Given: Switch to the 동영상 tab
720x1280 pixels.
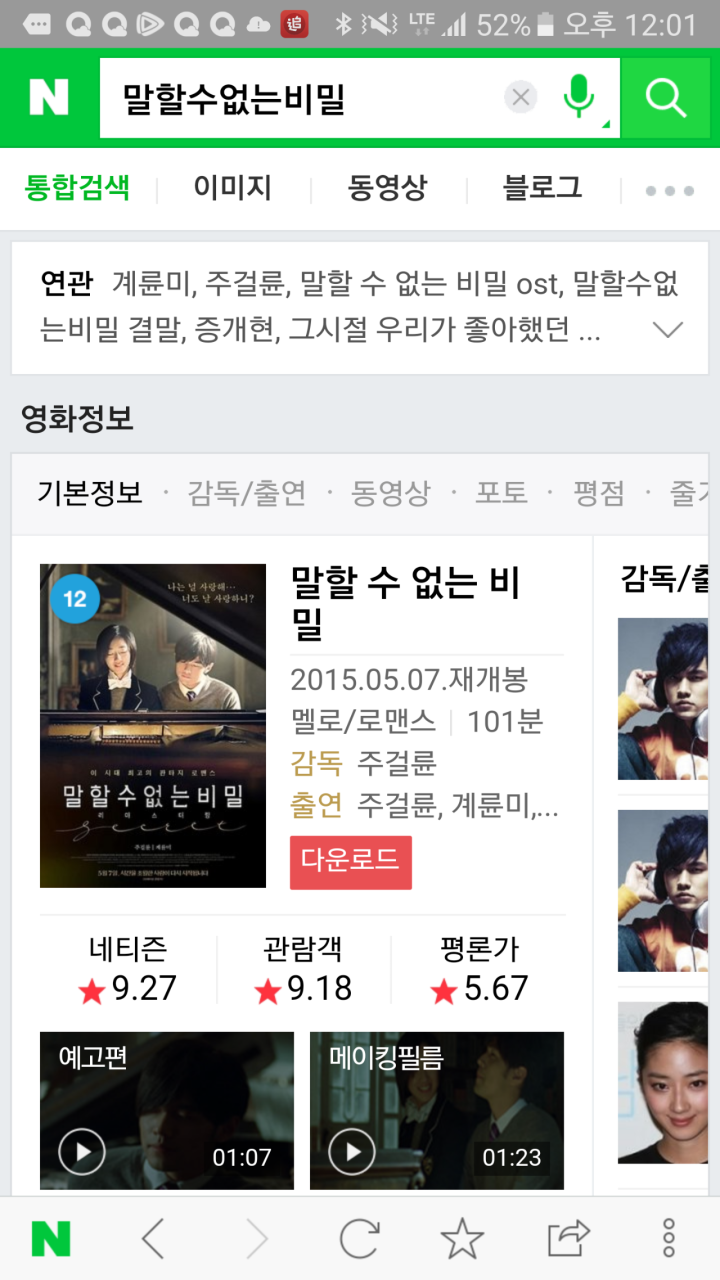Looking at the screenshot, I should pos(387,188).
